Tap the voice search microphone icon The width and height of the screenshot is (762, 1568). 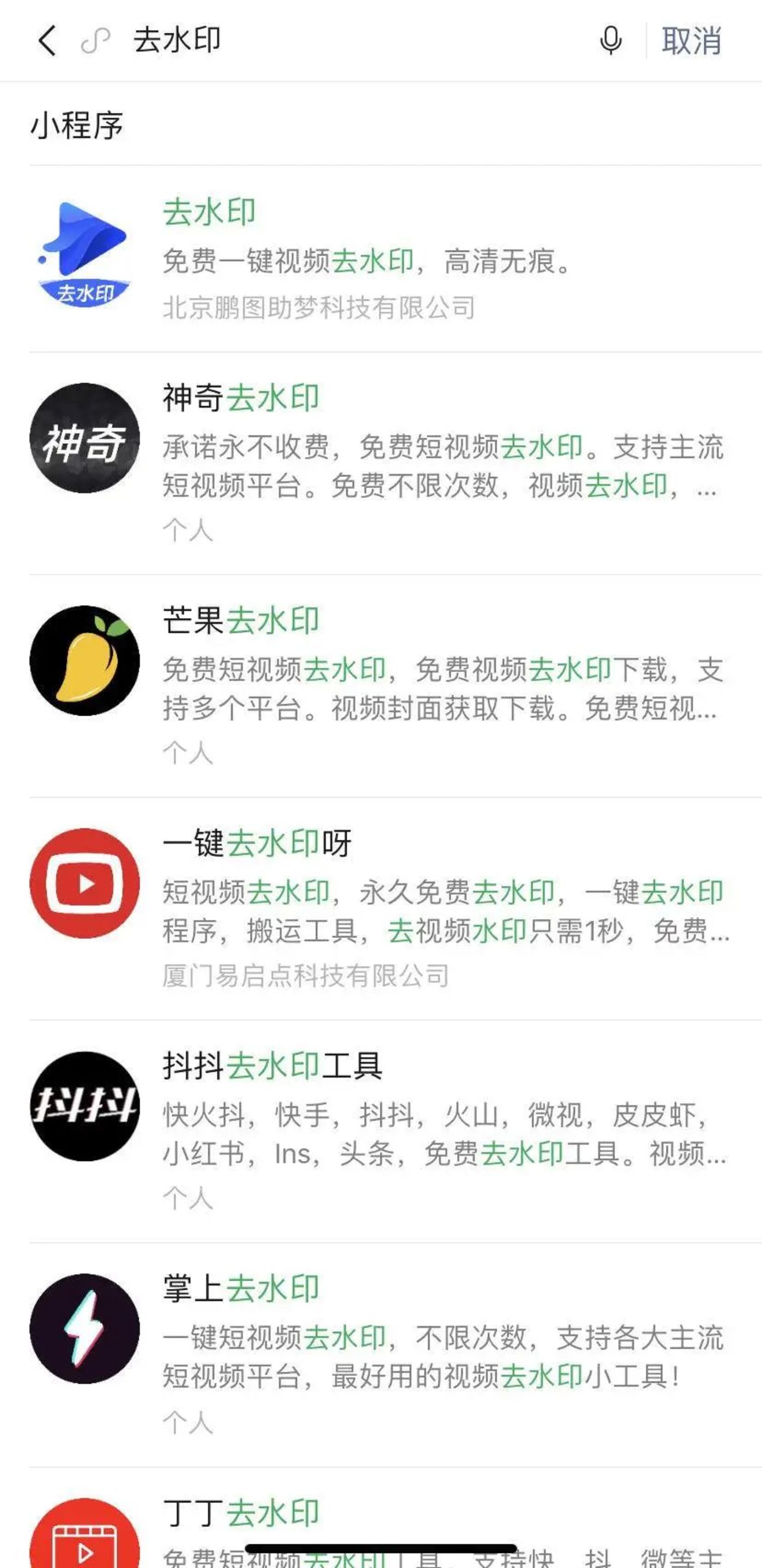[x=612, y=41]
